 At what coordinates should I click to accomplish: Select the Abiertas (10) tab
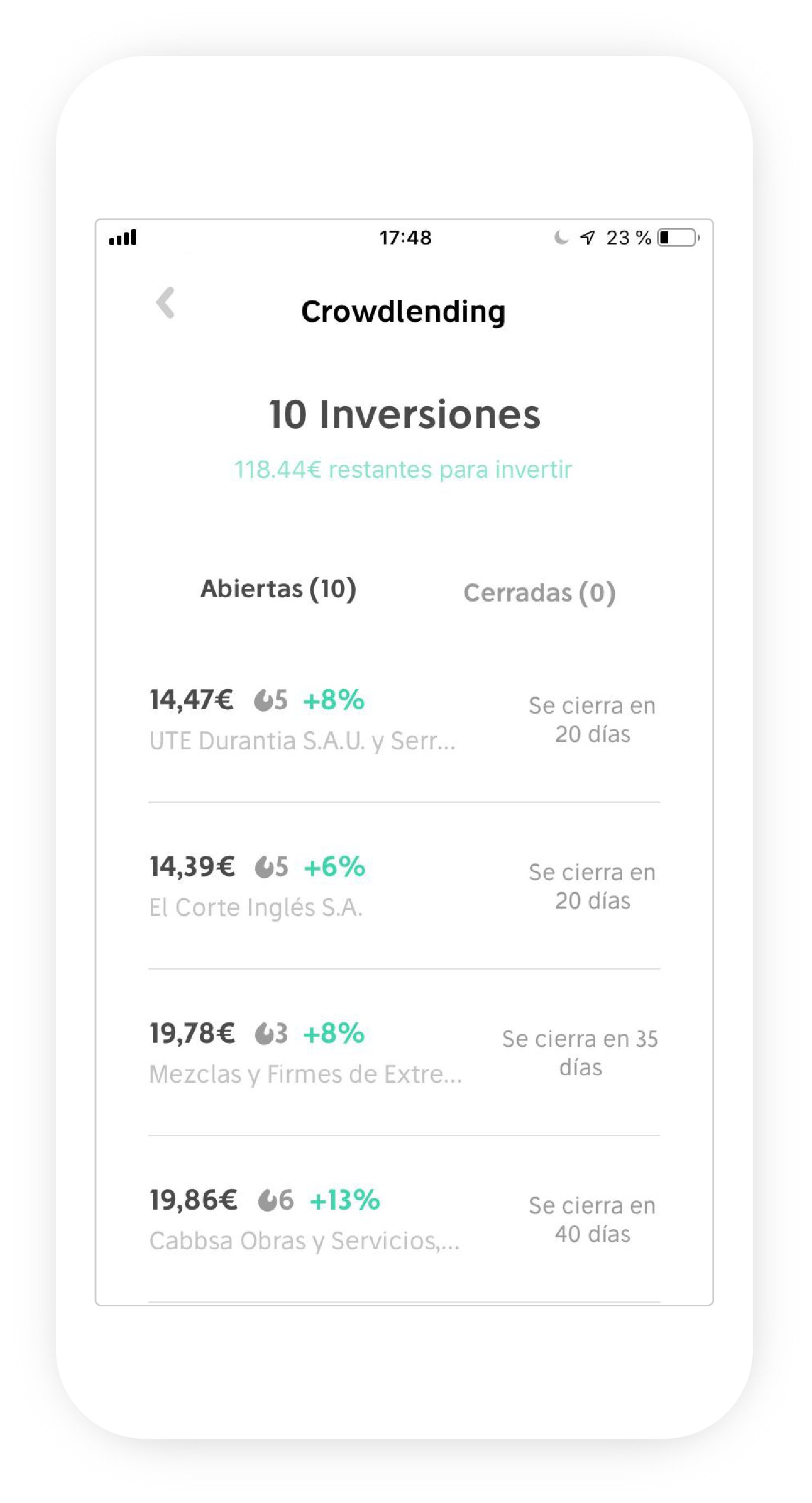278,589
